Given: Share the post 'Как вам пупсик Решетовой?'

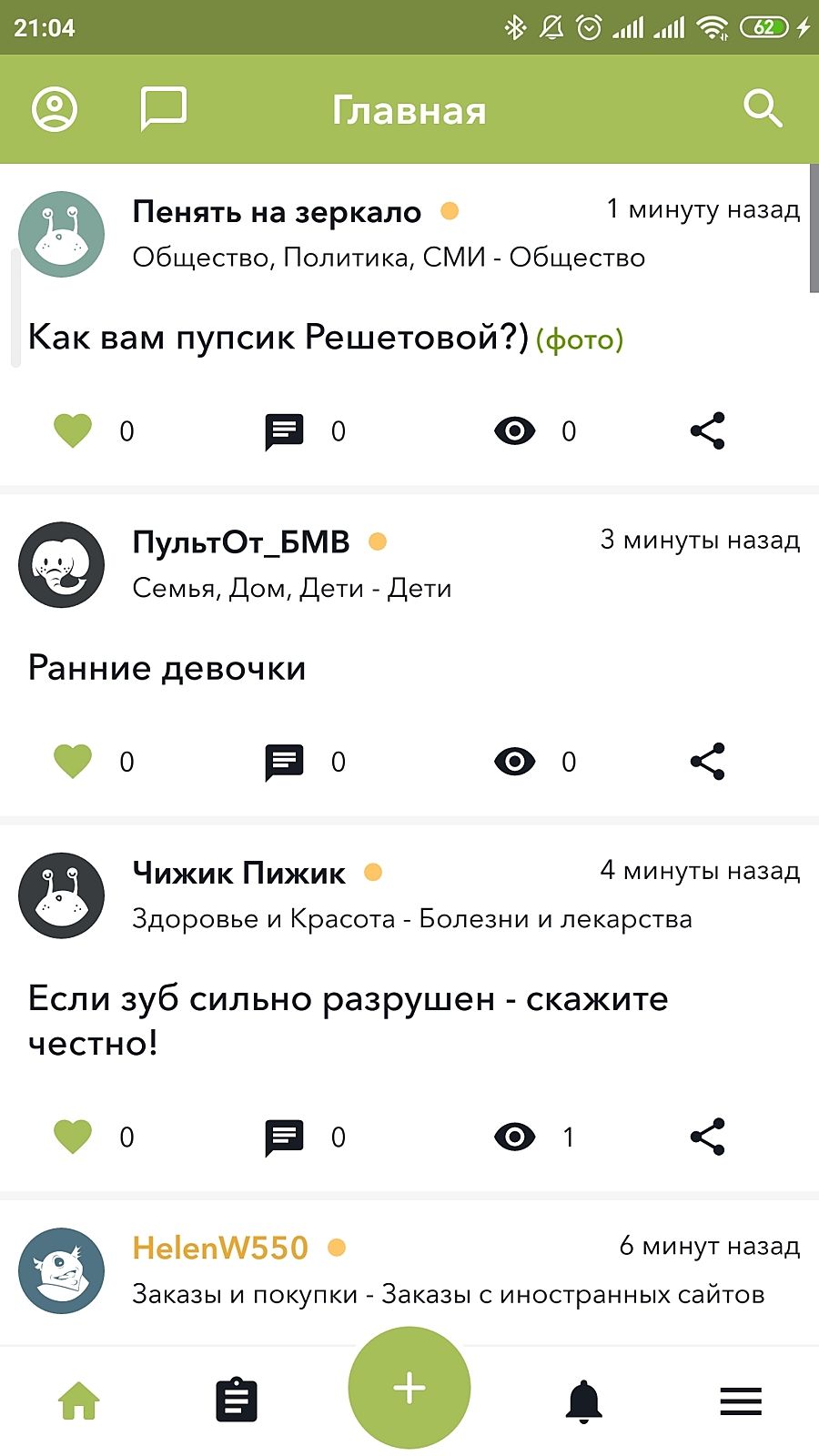Looking at the screenshot, I should 707,430.
